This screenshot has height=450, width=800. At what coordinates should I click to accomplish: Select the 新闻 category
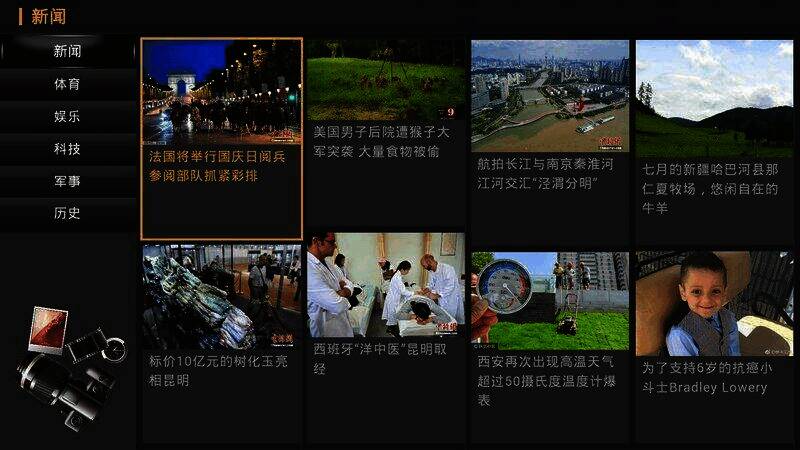point(68,51)
